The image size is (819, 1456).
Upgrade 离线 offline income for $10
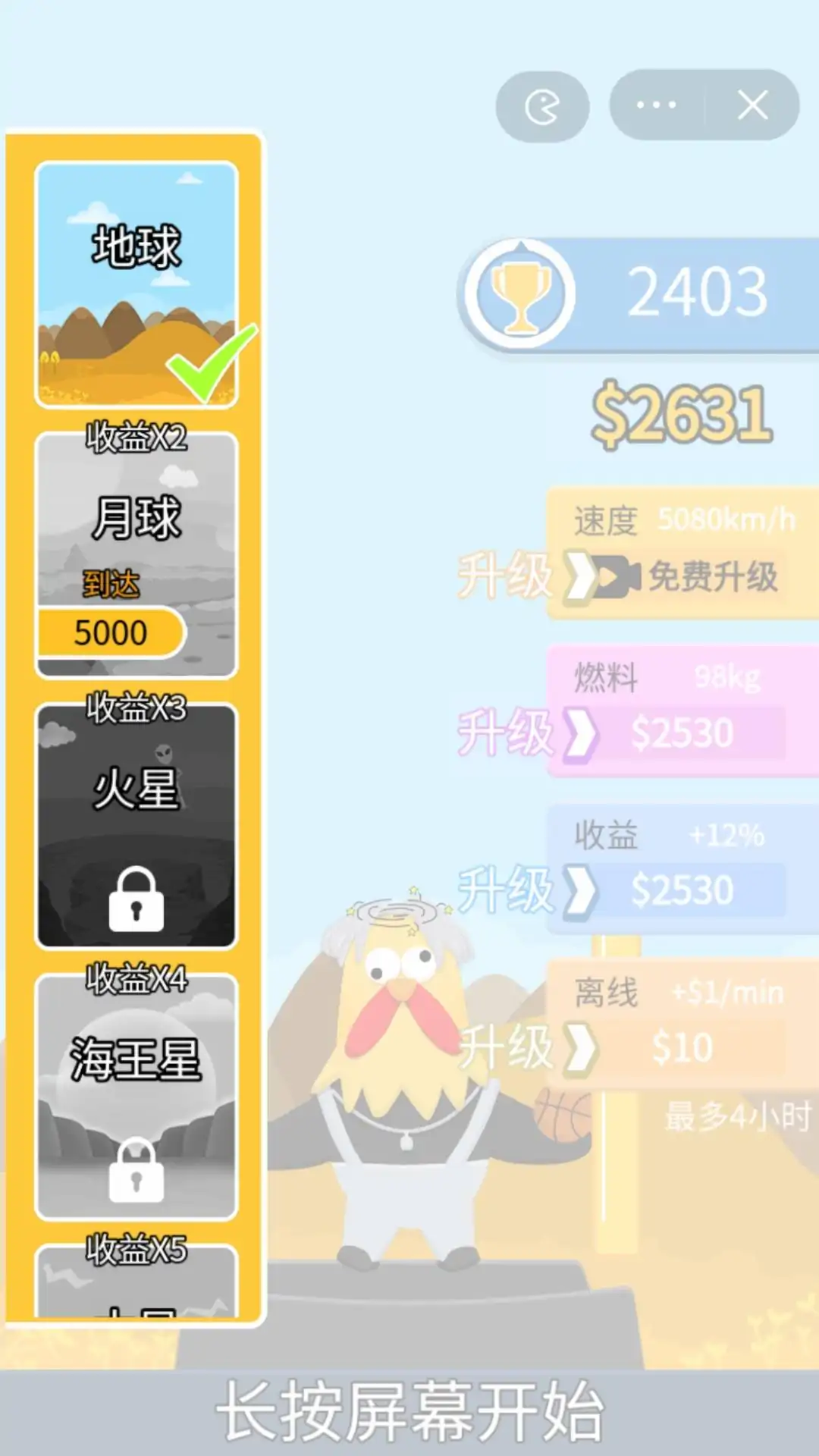point(682,1047)
